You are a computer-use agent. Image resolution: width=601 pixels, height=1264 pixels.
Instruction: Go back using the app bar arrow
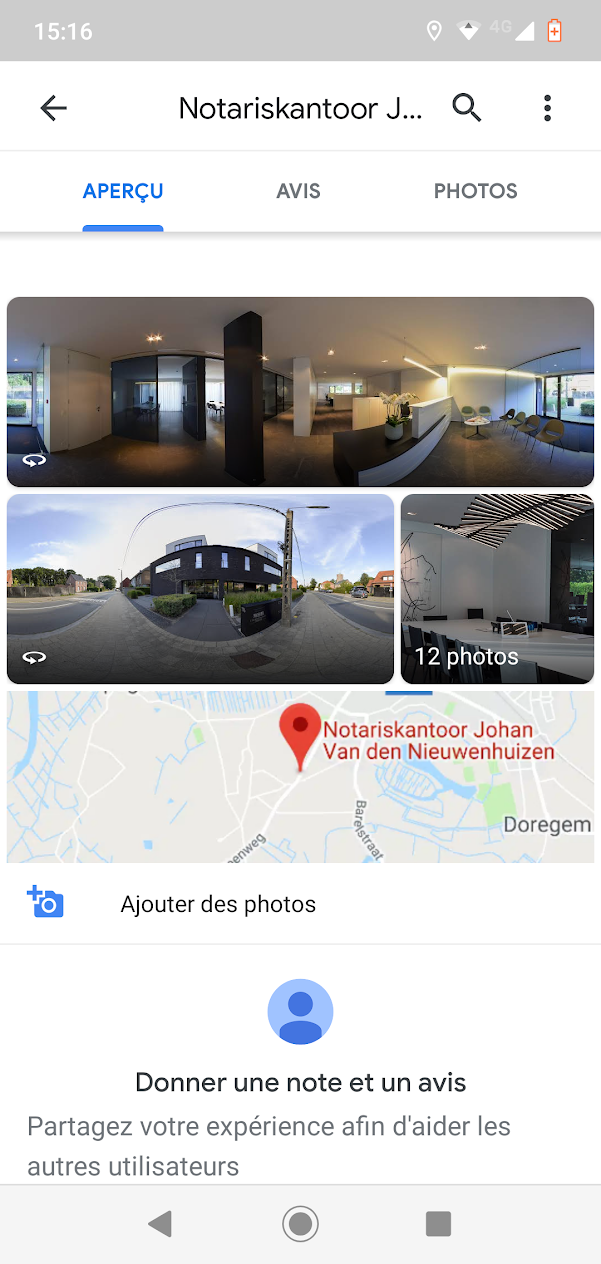click(x=54, y=108)
